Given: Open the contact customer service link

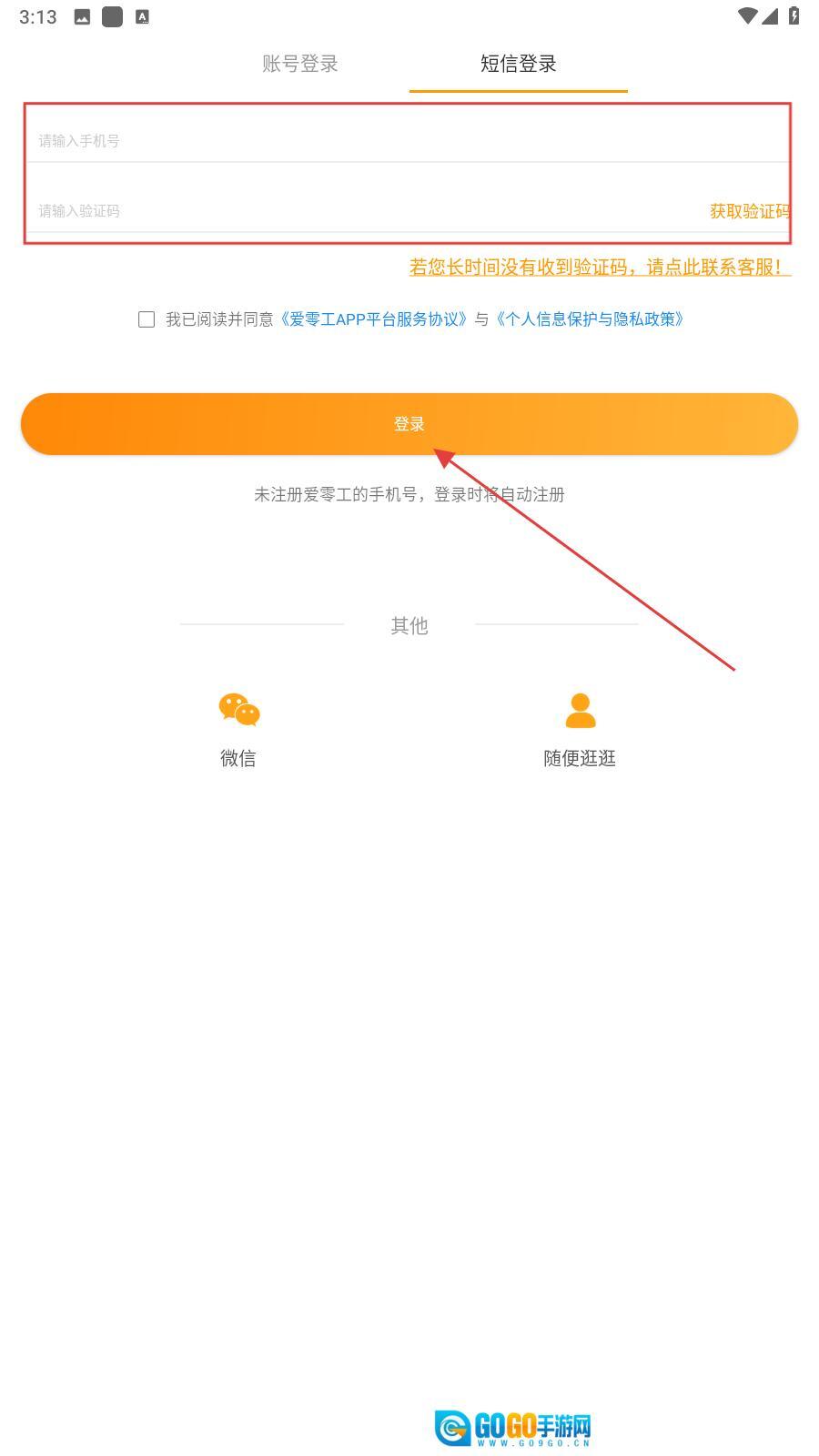Looking at the screenshot, I should 599,267.
